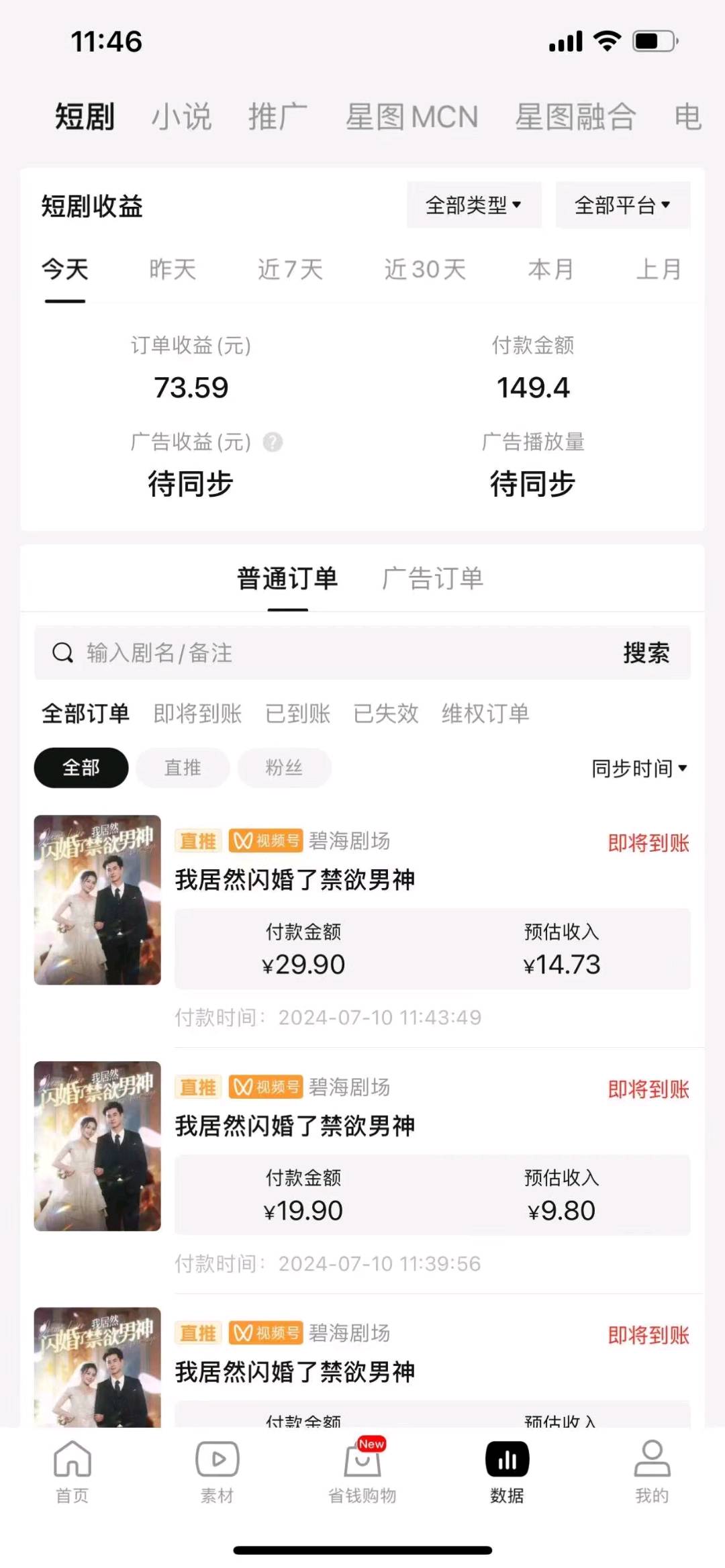Open the 全部类型 dropdown
Image resolution: width=725 pixels, height=1568 pixels.
(474, 205)
